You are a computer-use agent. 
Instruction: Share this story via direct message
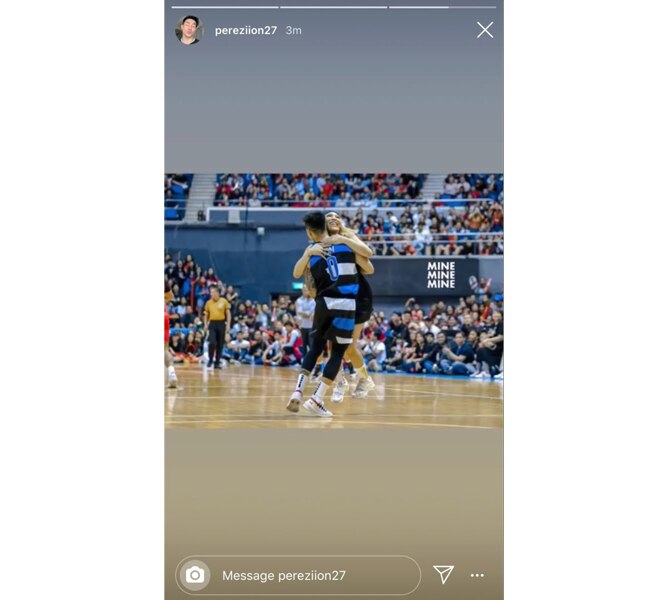(x=443, y=574)
